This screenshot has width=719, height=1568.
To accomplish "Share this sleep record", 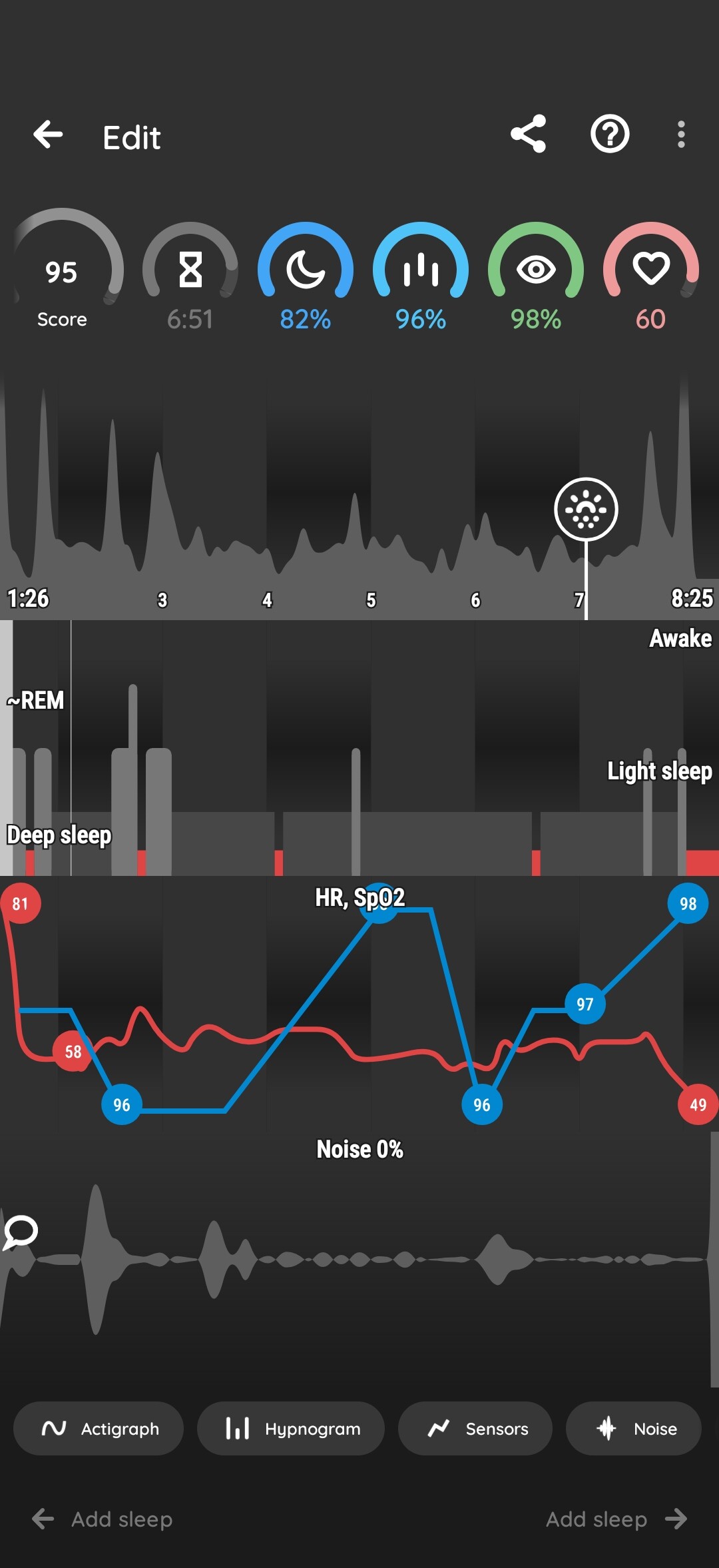I will tap(529, 135).
